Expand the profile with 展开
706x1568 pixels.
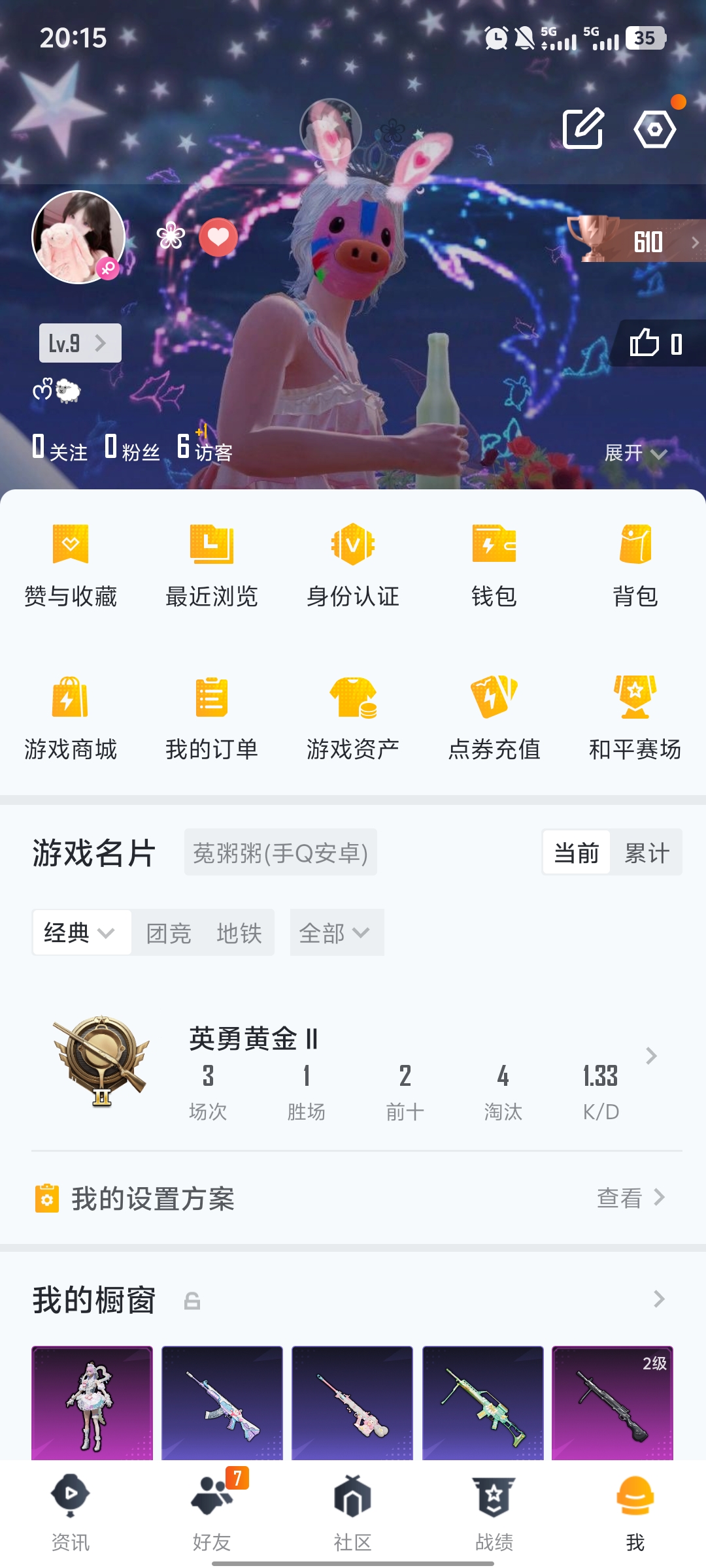click(635, 453)
